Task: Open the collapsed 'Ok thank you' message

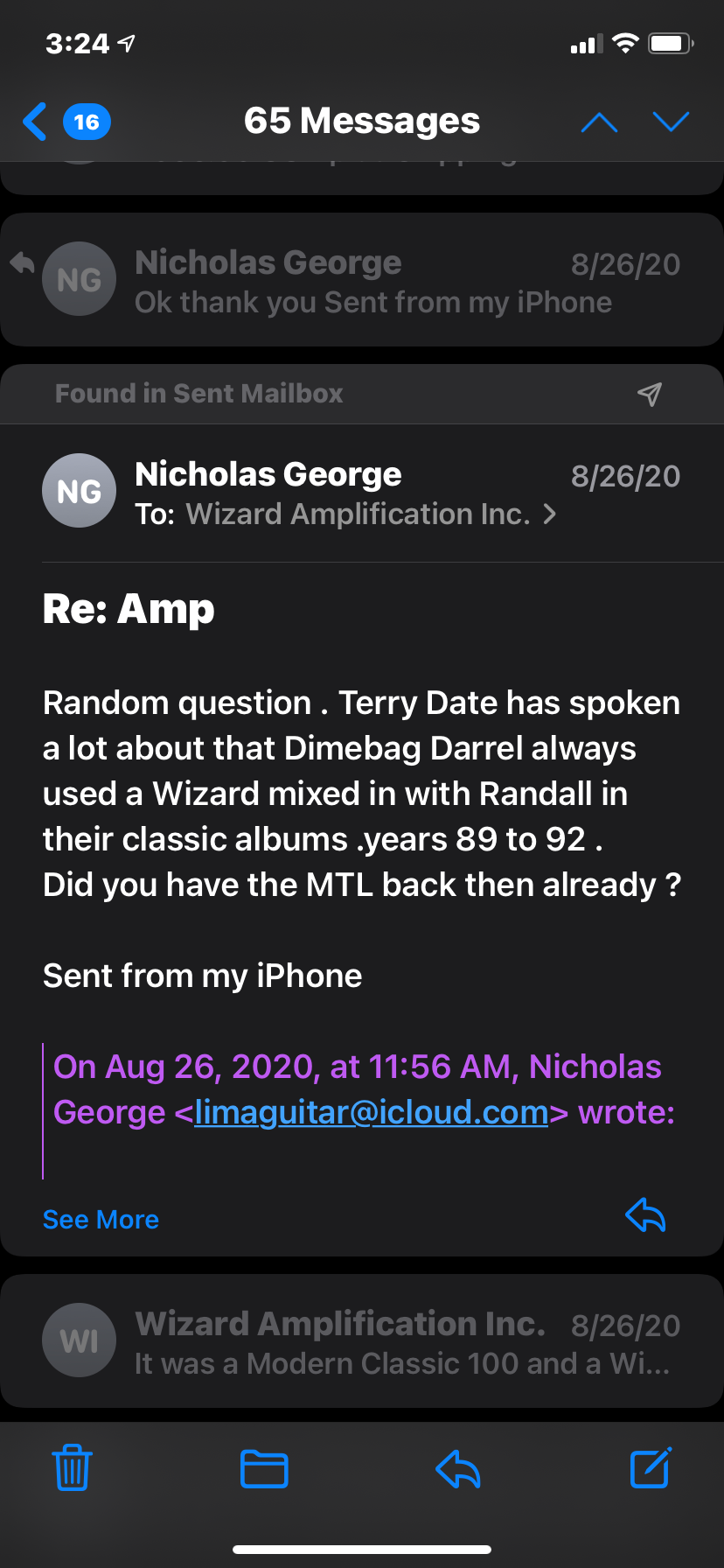Action: tap(362, 281)
